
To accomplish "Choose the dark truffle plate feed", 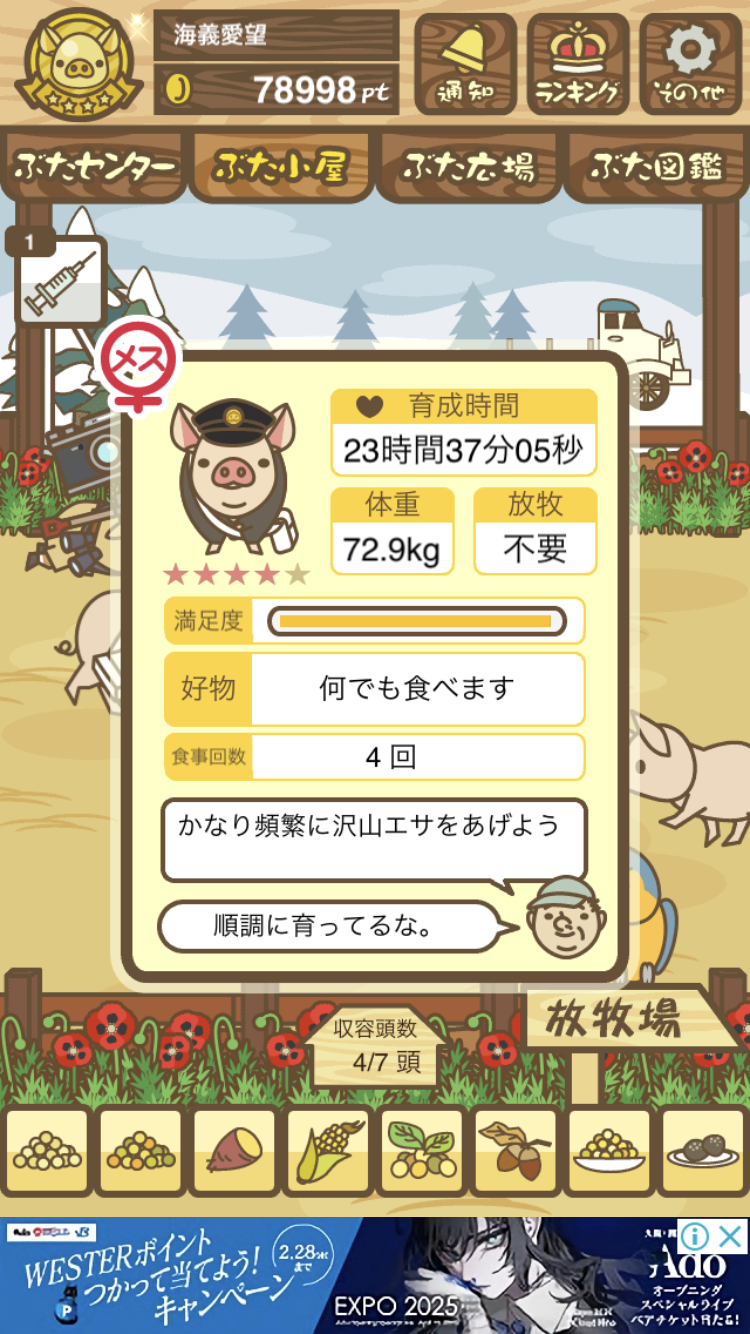I will point(703,1152).
